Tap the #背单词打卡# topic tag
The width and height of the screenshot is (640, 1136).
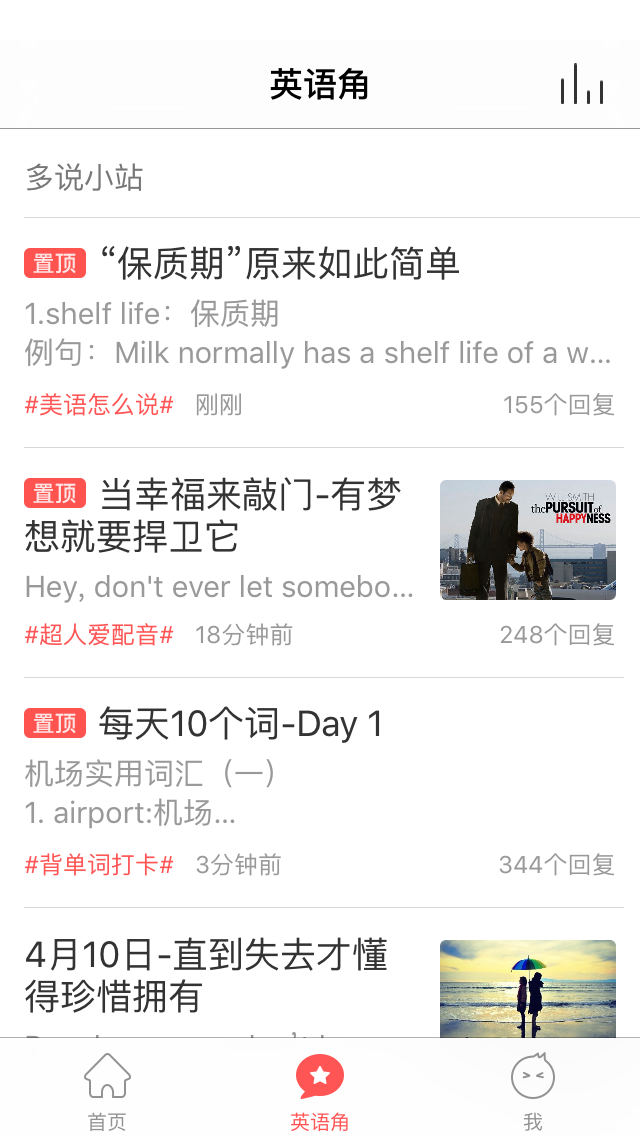tap(99, 865)
